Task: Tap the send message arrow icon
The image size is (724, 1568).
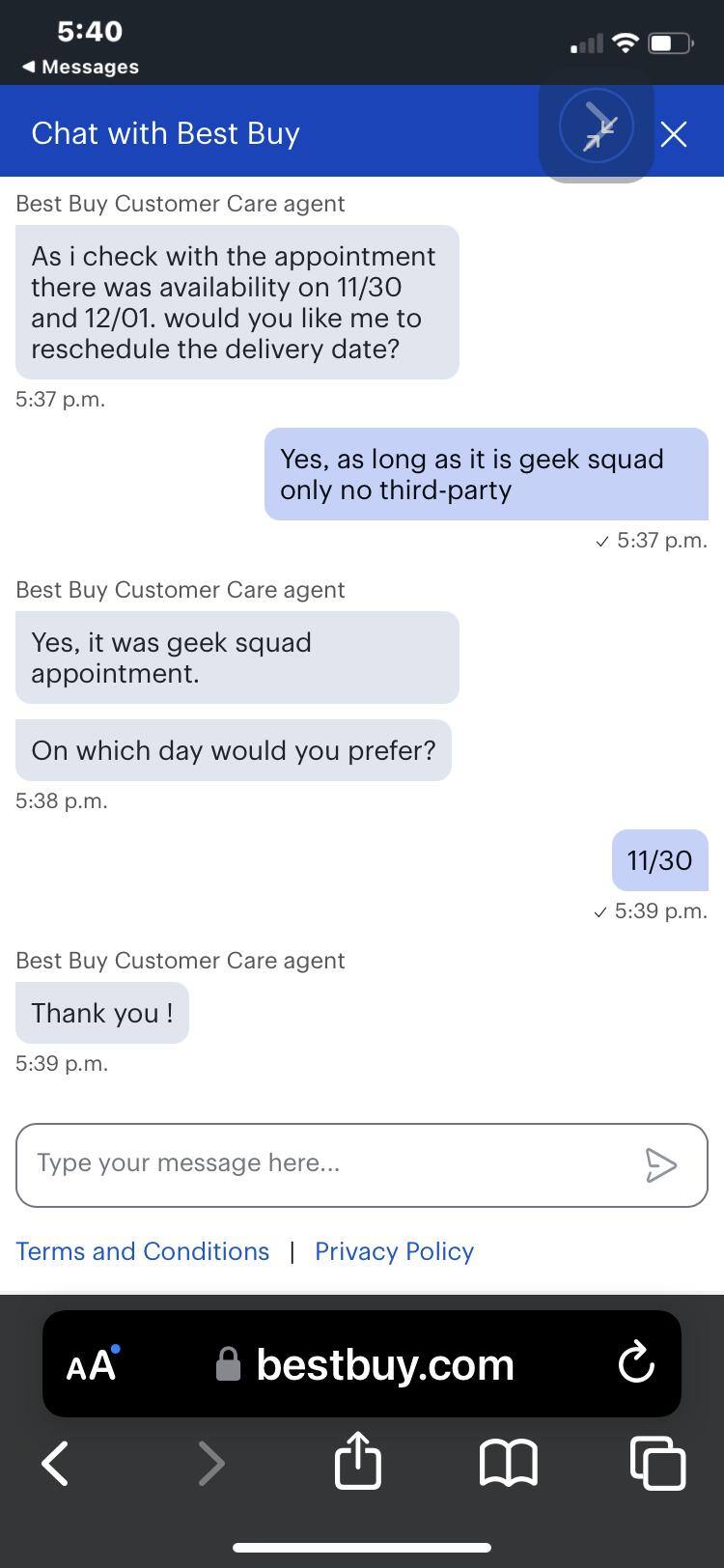Action: coord(664,1165)
